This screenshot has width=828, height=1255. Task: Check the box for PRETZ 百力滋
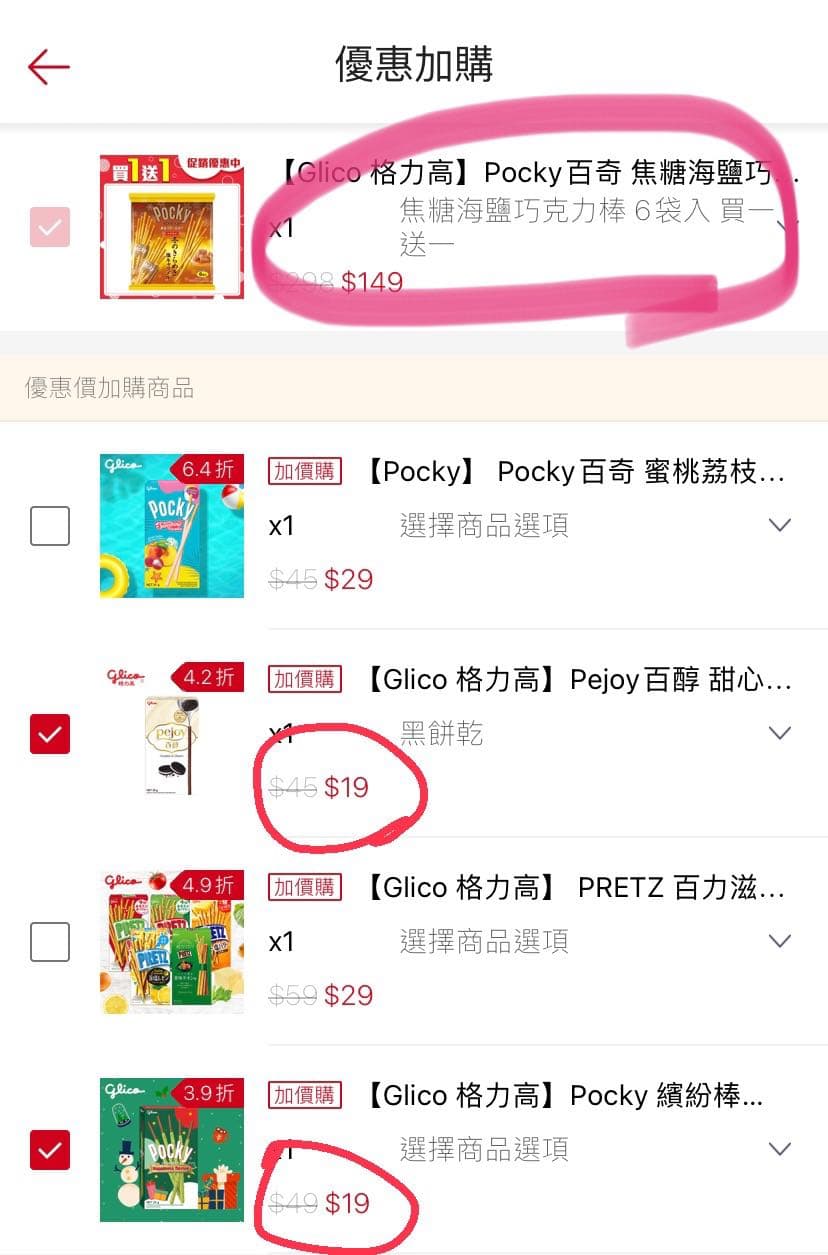pyautogui.click(x=50, y=941)
